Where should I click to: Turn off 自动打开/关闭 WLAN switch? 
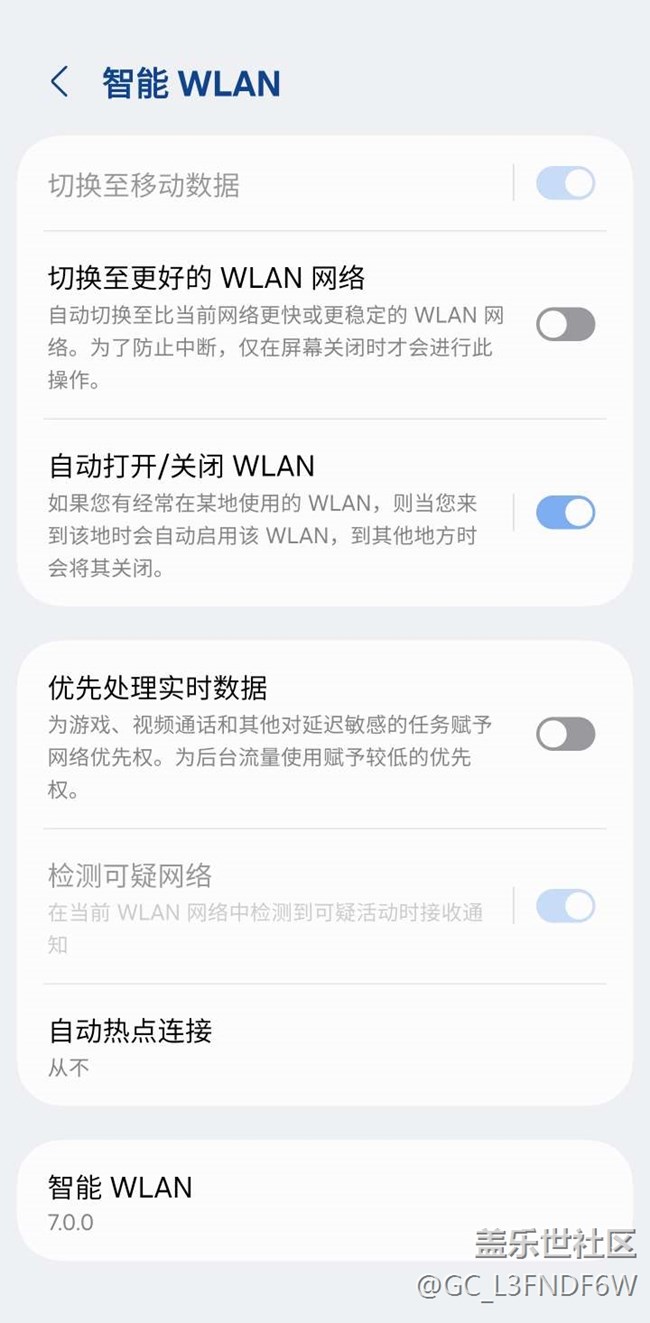(565, 512)
